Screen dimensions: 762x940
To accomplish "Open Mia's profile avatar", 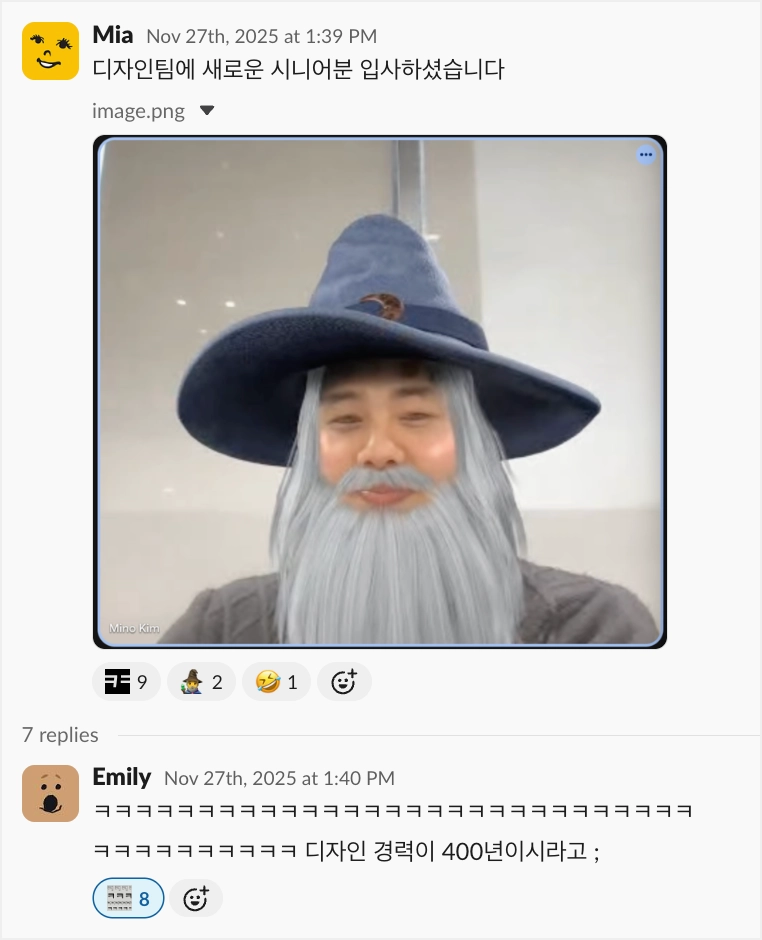I will tap(50, 51).
